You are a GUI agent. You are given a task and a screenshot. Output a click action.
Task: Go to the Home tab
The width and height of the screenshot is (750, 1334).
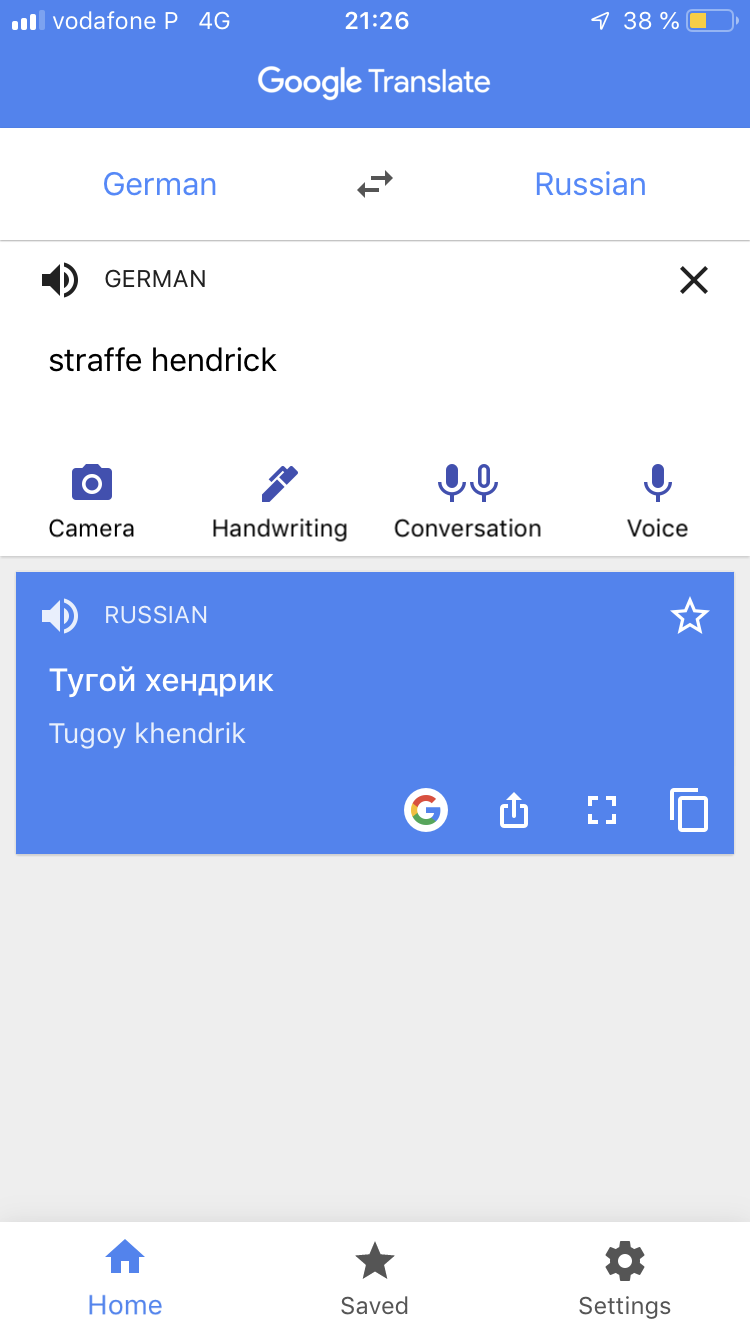(125, 1278)
